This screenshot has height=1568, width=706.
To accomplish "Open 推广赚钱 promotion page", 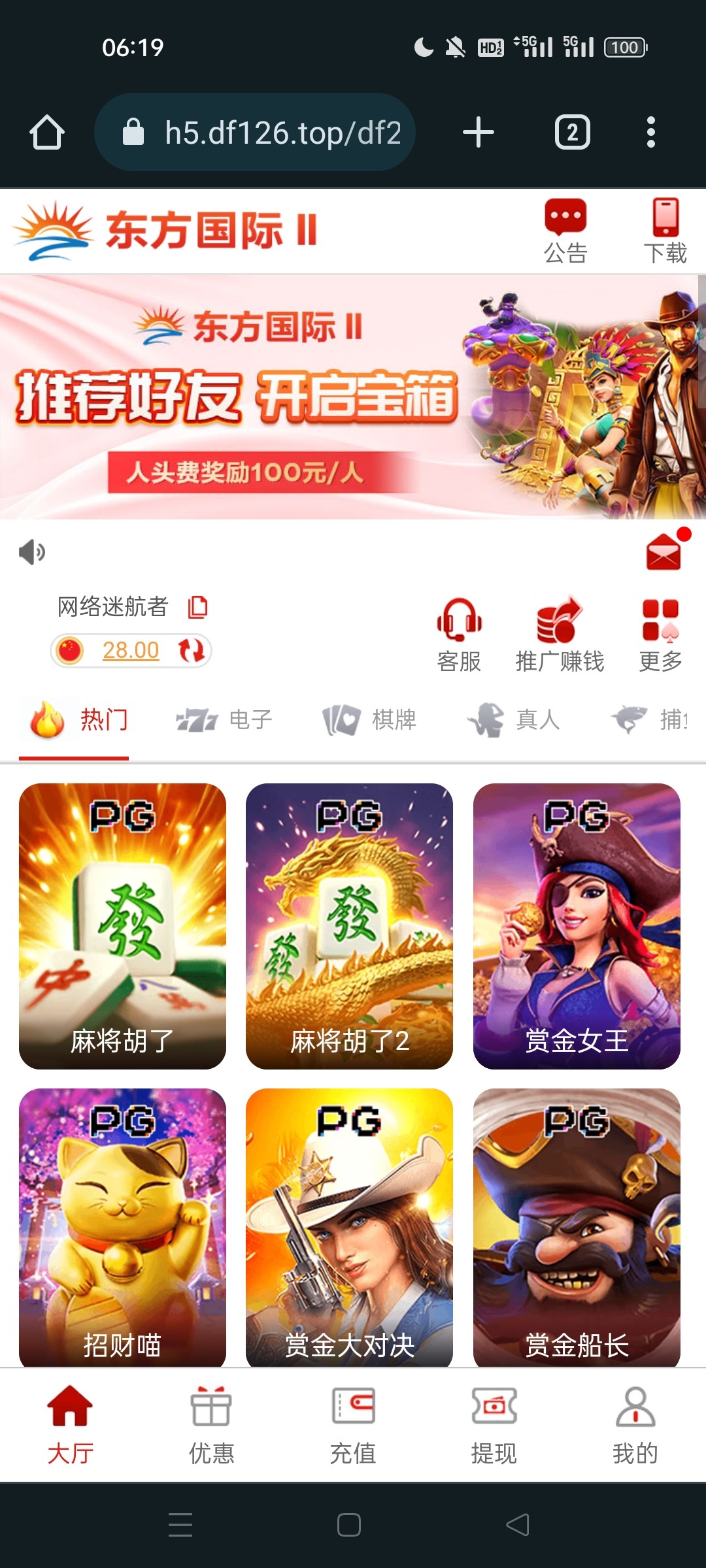I will point(559,634).
